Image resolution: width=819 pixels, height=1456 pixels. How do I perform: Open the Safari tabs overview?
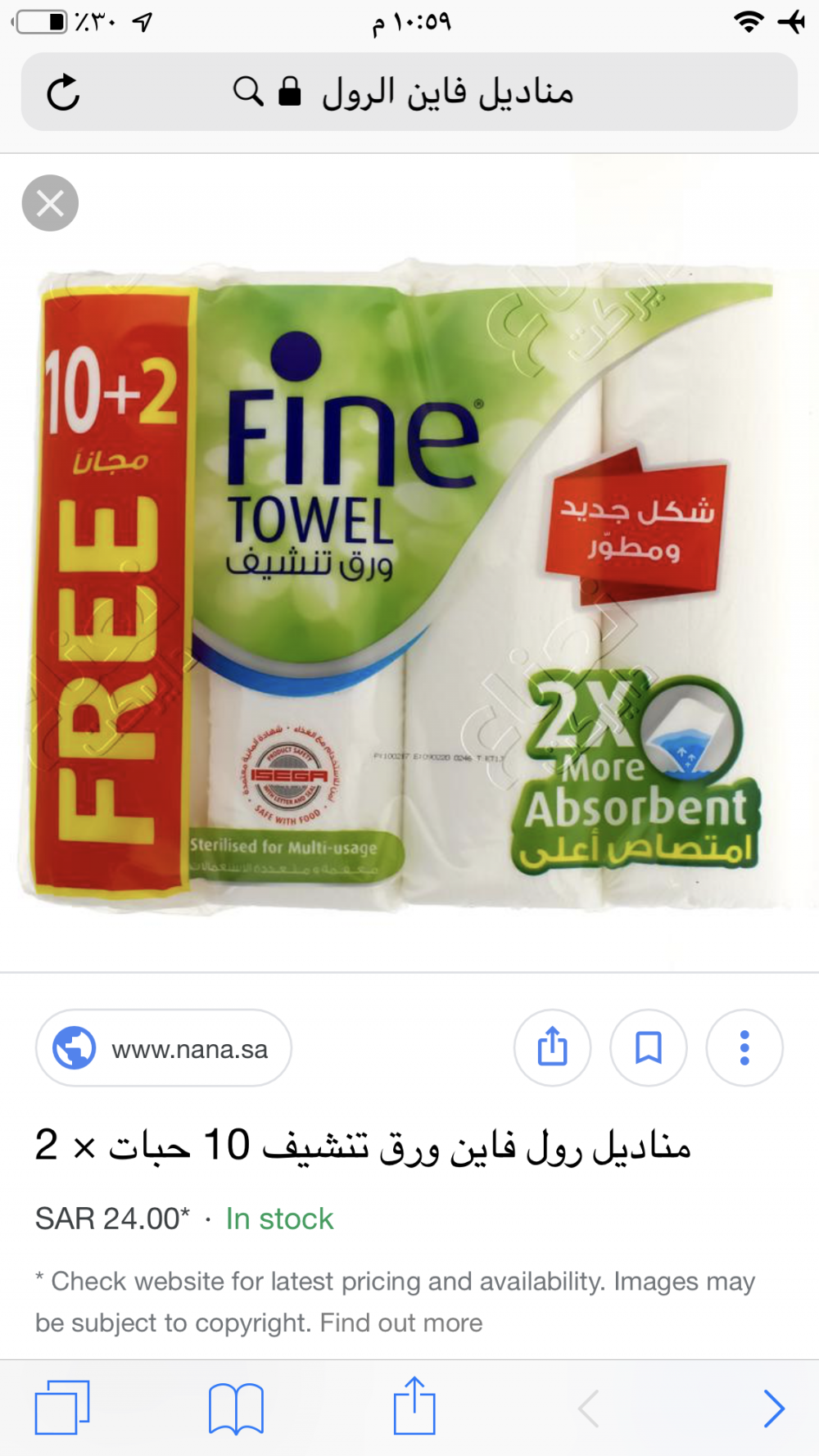pos(61,1408)
